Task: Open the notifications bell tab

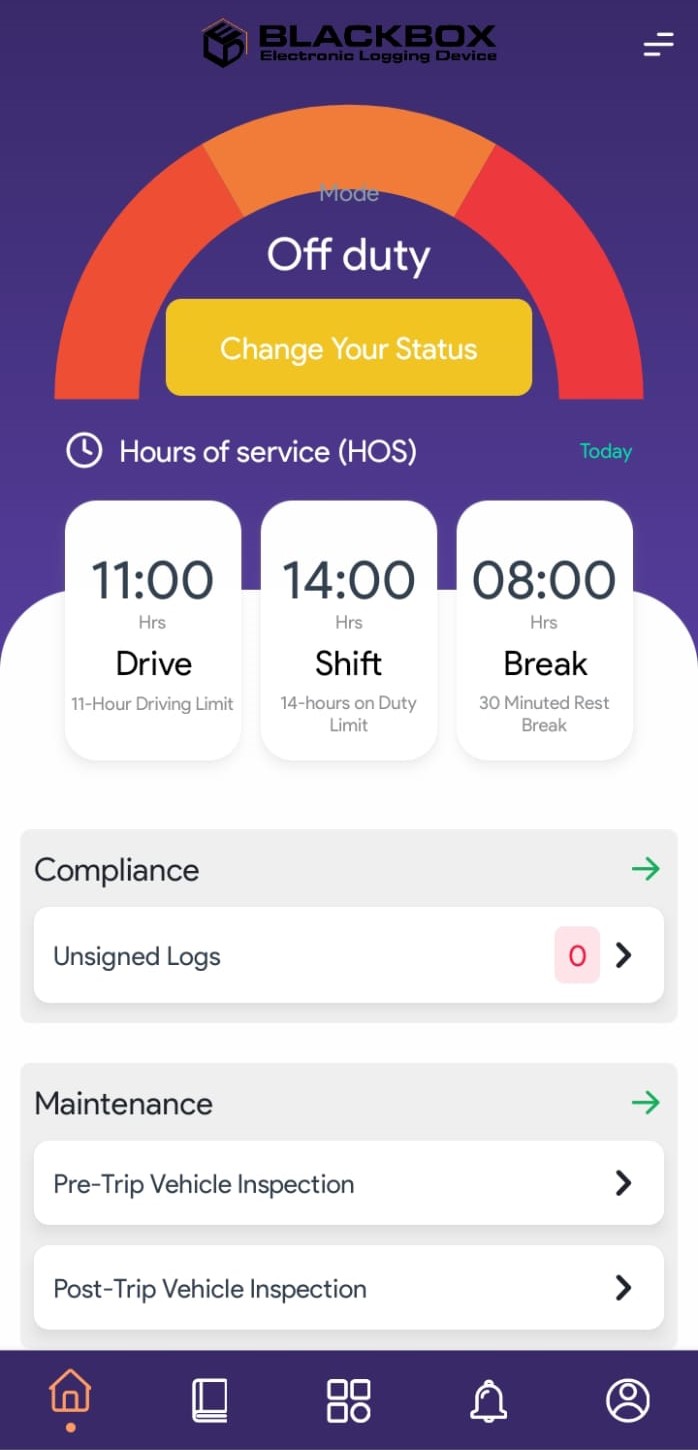Action: point(488,1400)
